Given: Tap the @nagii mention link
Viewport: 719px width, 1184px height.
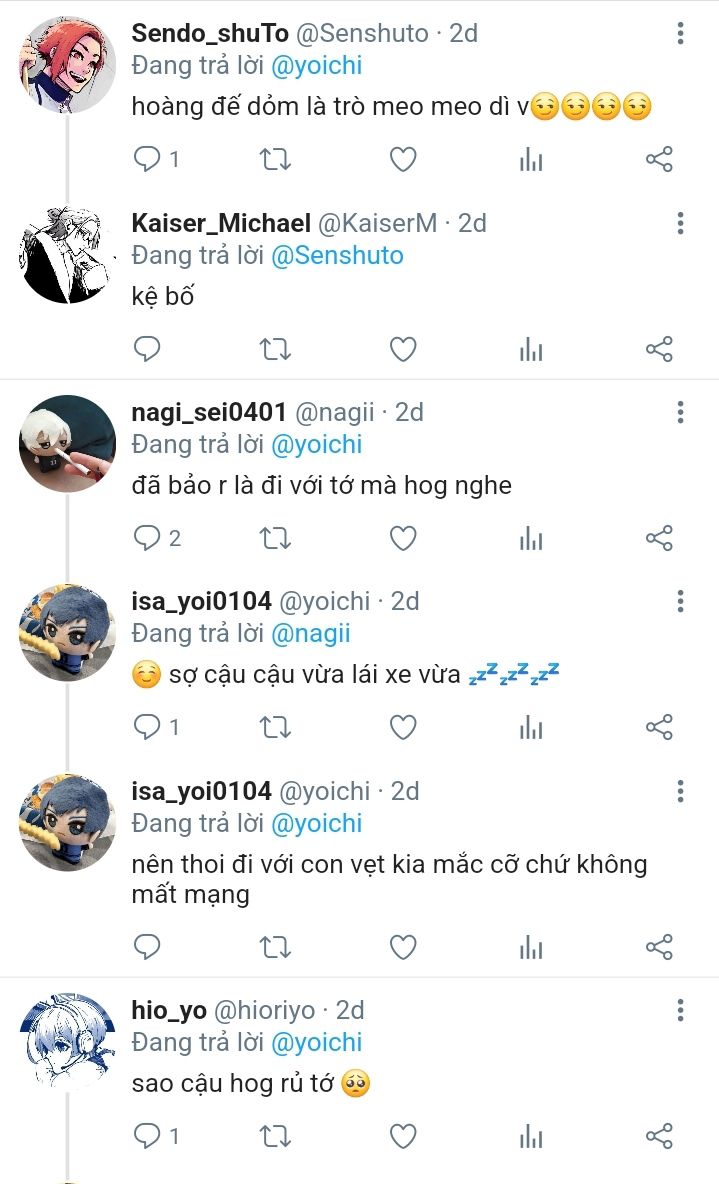Looking at the screenshot, I should pos(311,633).
